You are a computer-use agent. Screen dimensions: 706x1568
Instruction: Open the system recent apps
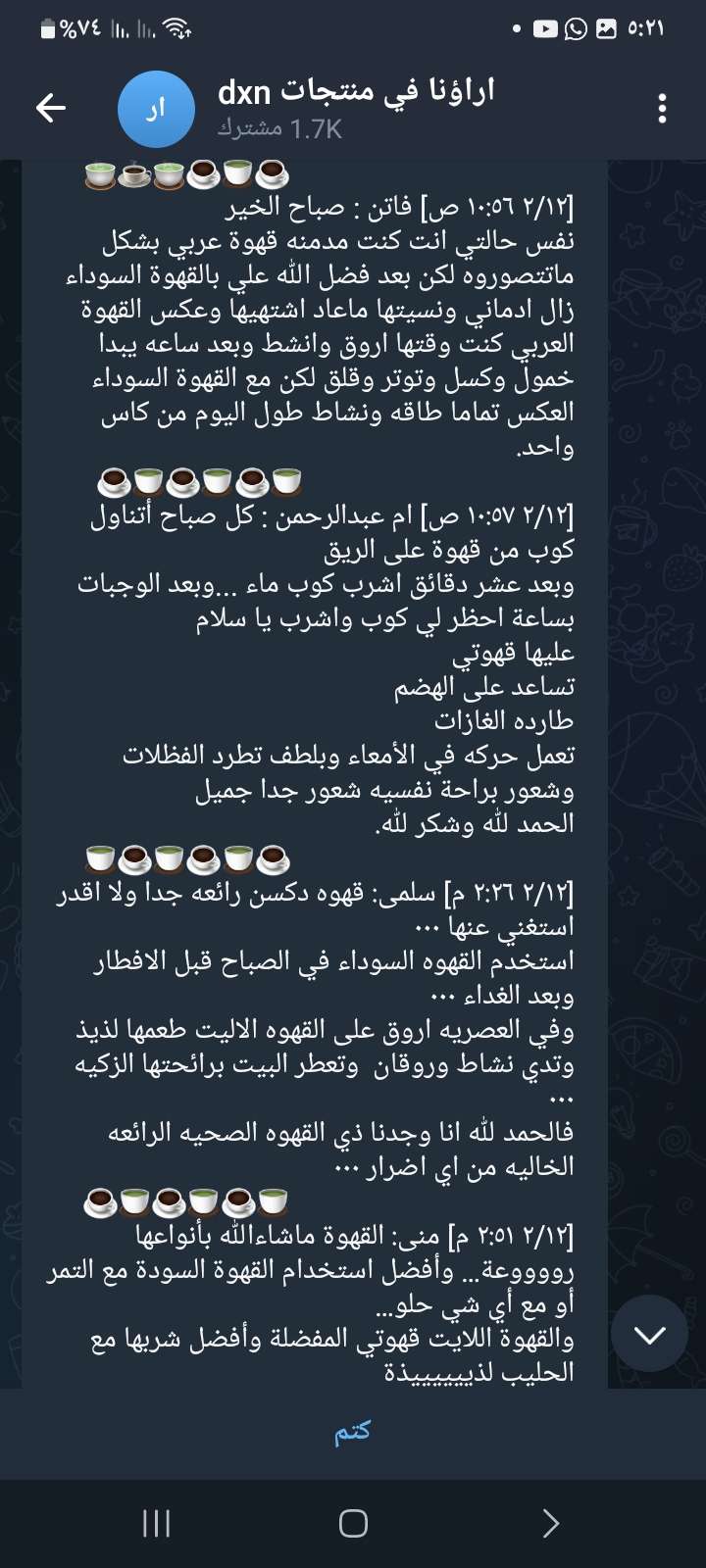tap(157, 1523)
